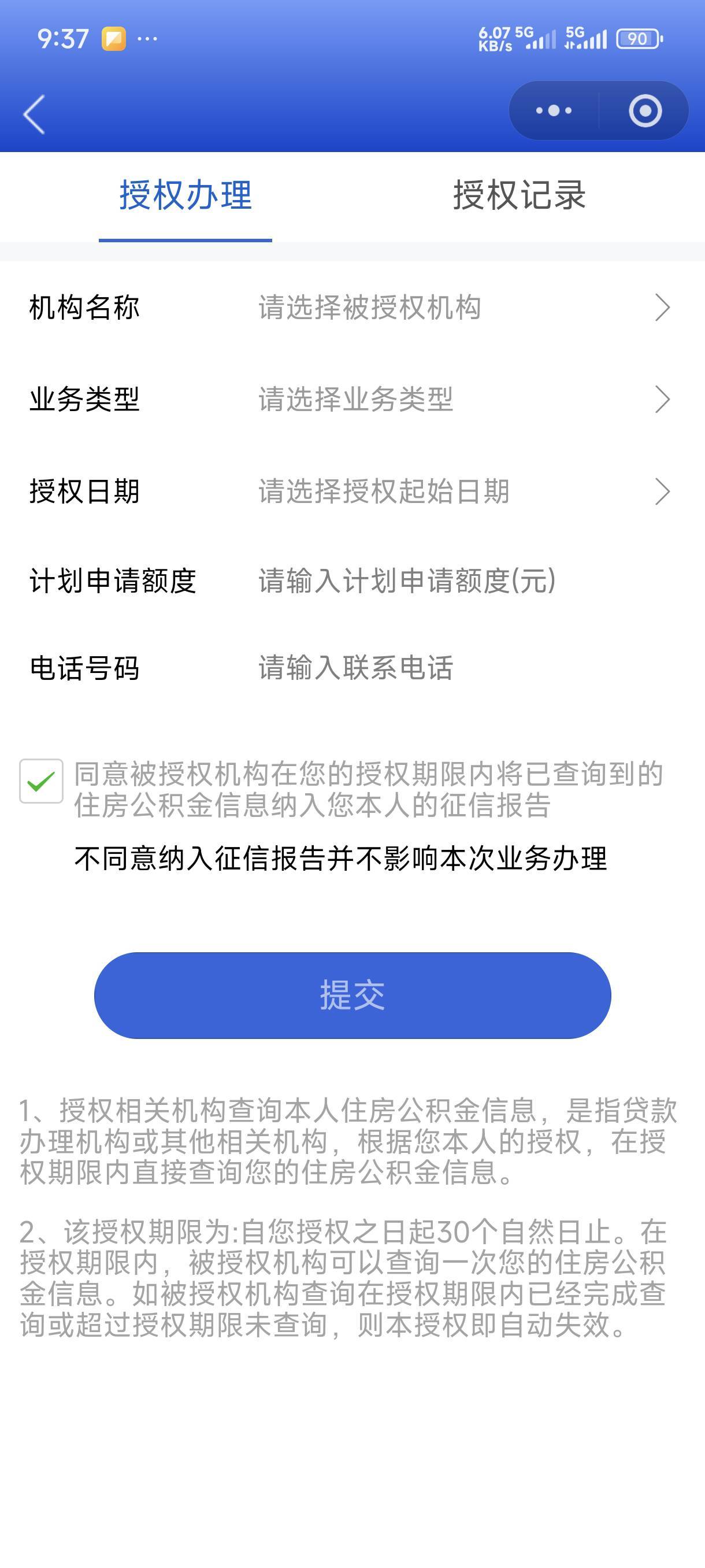Switch to the 授权记录 tab
The width and height of the screenshot is (705, 1568).
tap(519, 195)
